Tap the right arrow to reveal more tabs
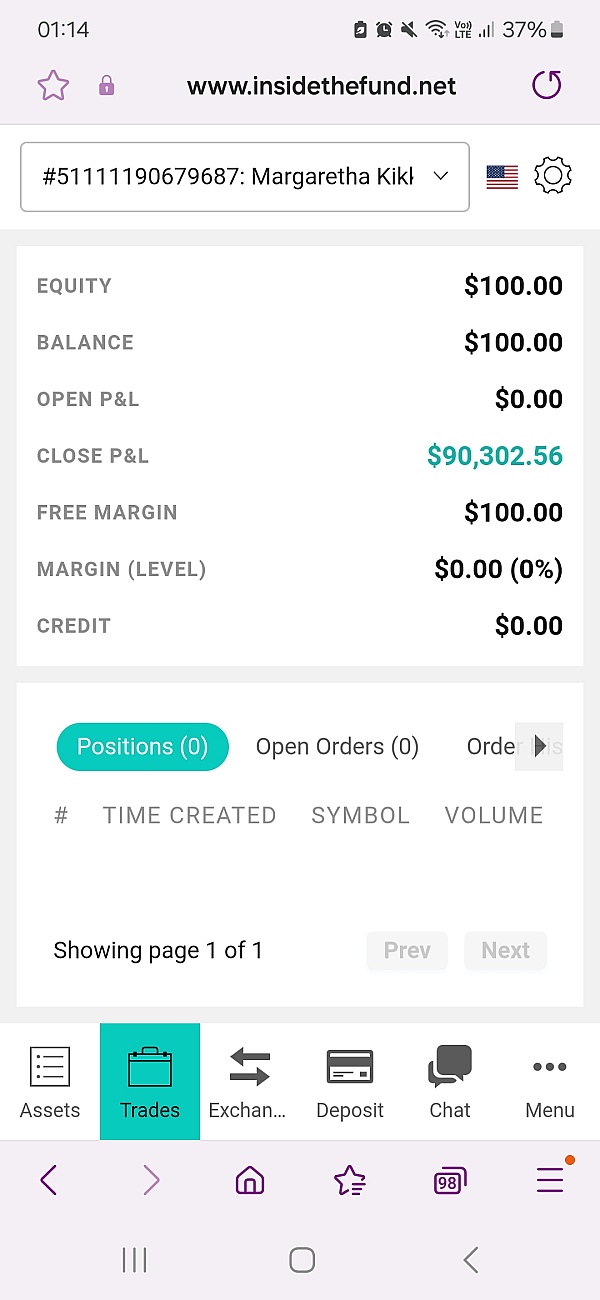Screen dimensions: 600x1300 [540, 747]
